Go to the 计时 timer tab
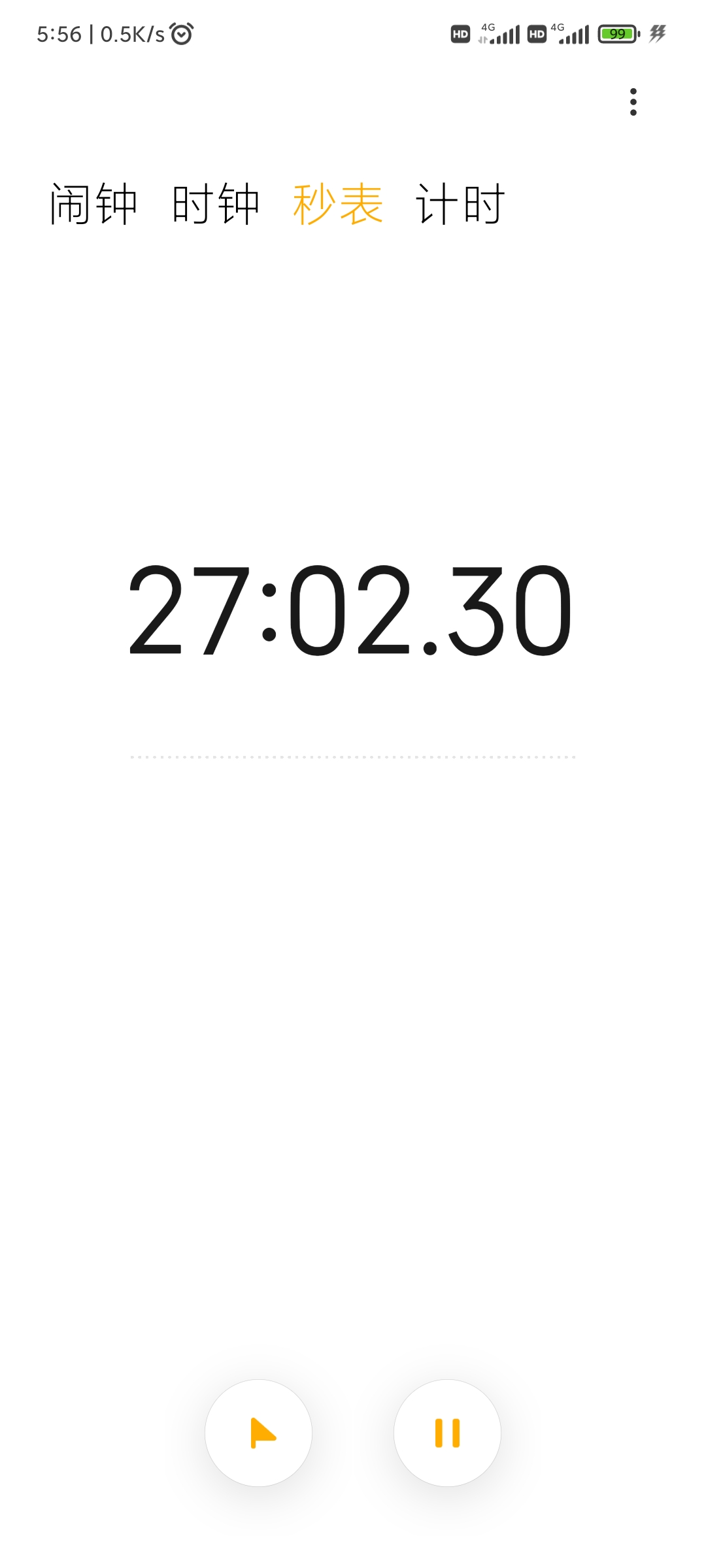The image size is (706, 1568). tap(460, 204)
